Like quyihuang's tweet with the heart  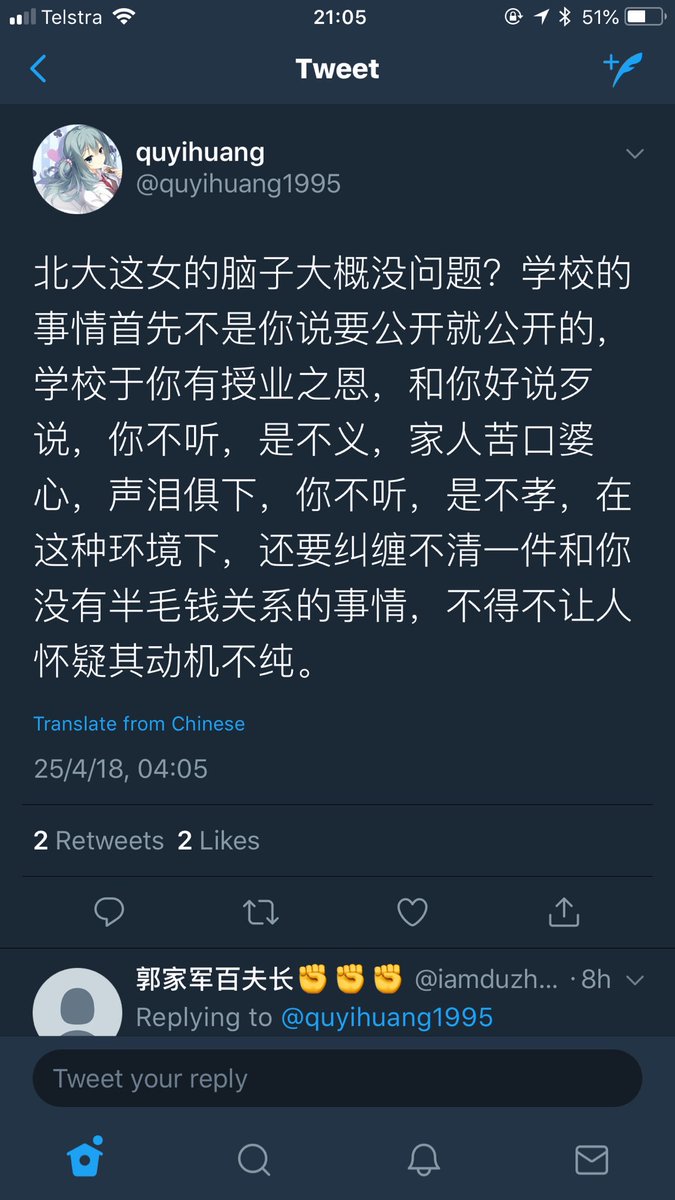coord(412,911)
